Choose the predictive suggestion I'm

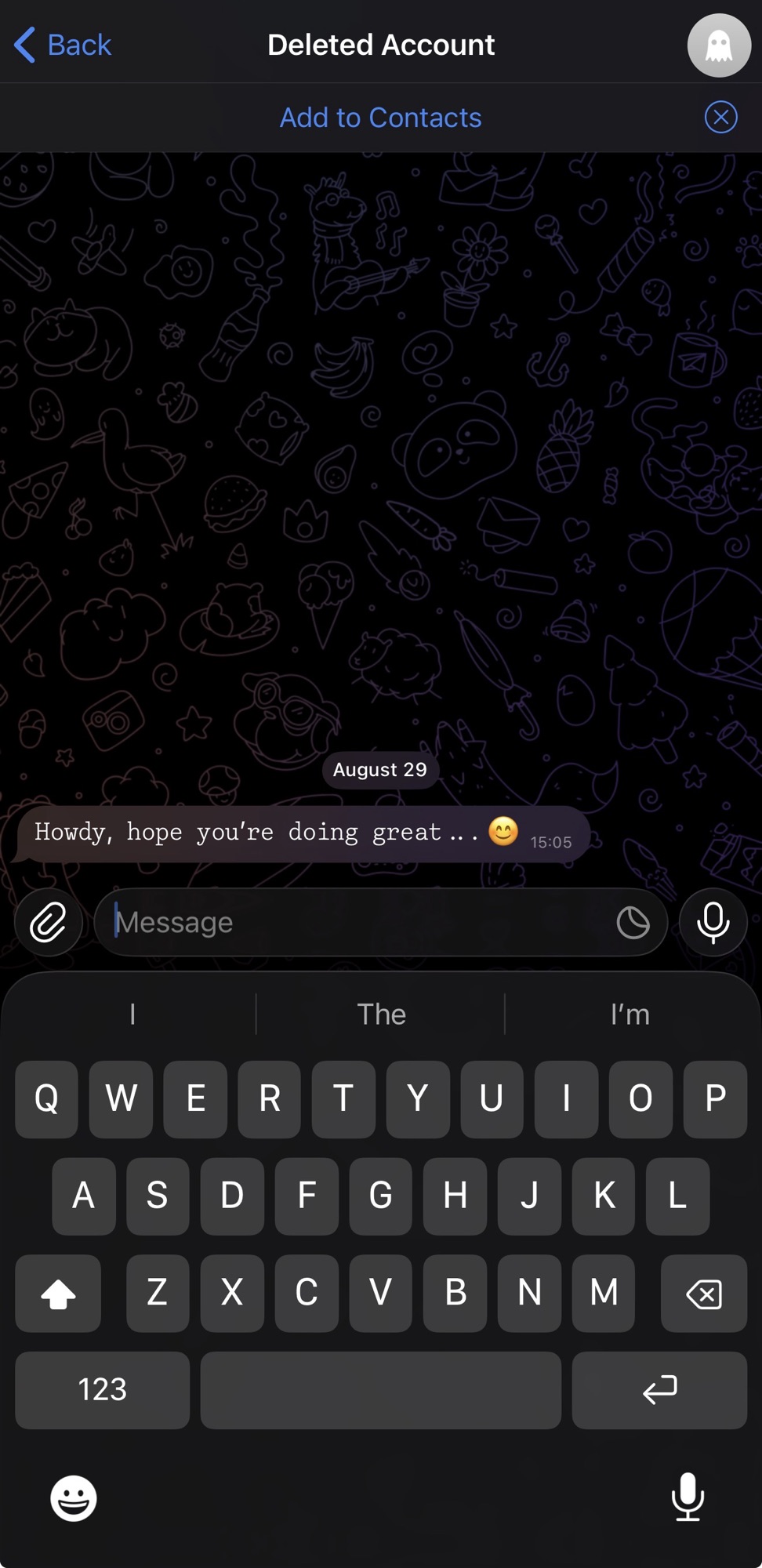coord(630,1014)
